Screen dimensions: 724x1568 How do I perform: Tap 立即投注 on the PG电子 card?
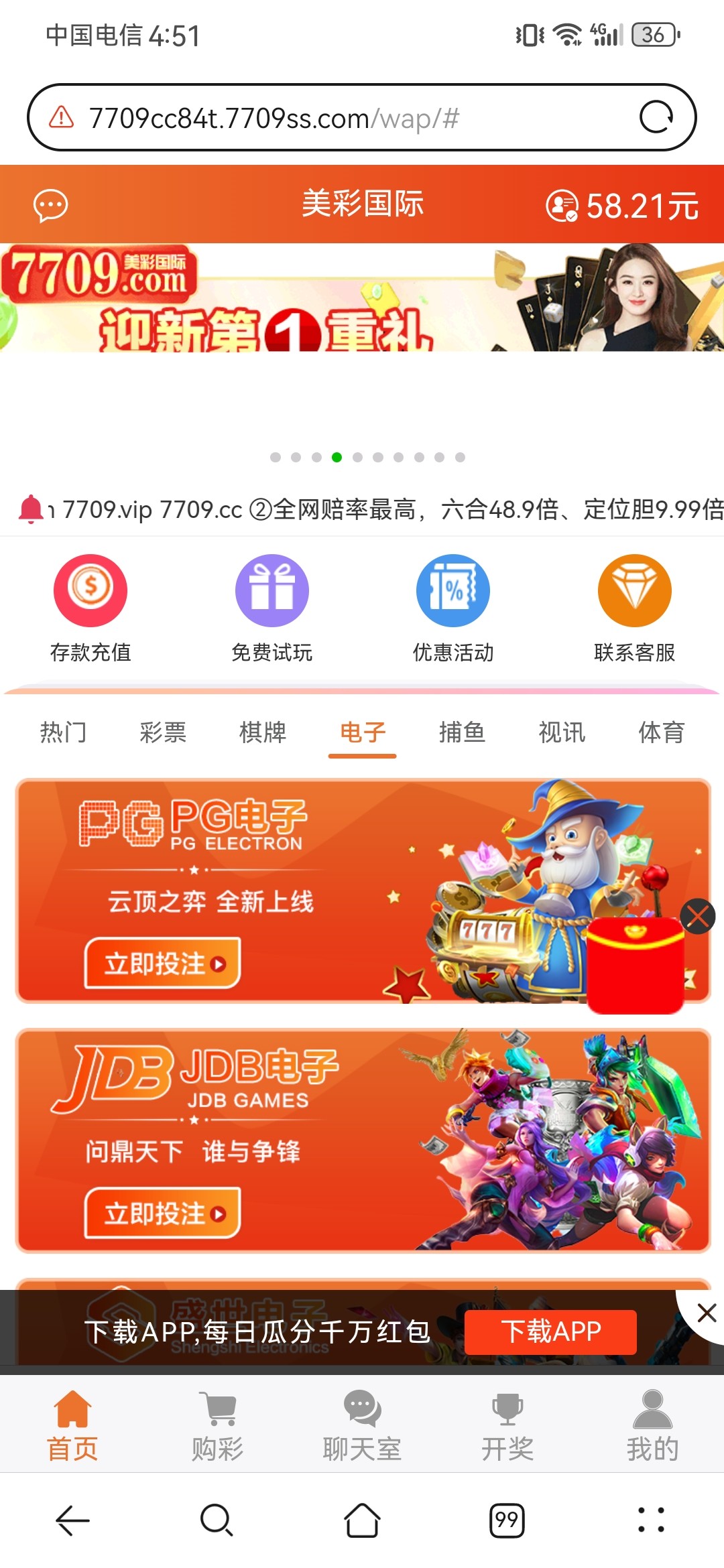[x=163, y=964]
